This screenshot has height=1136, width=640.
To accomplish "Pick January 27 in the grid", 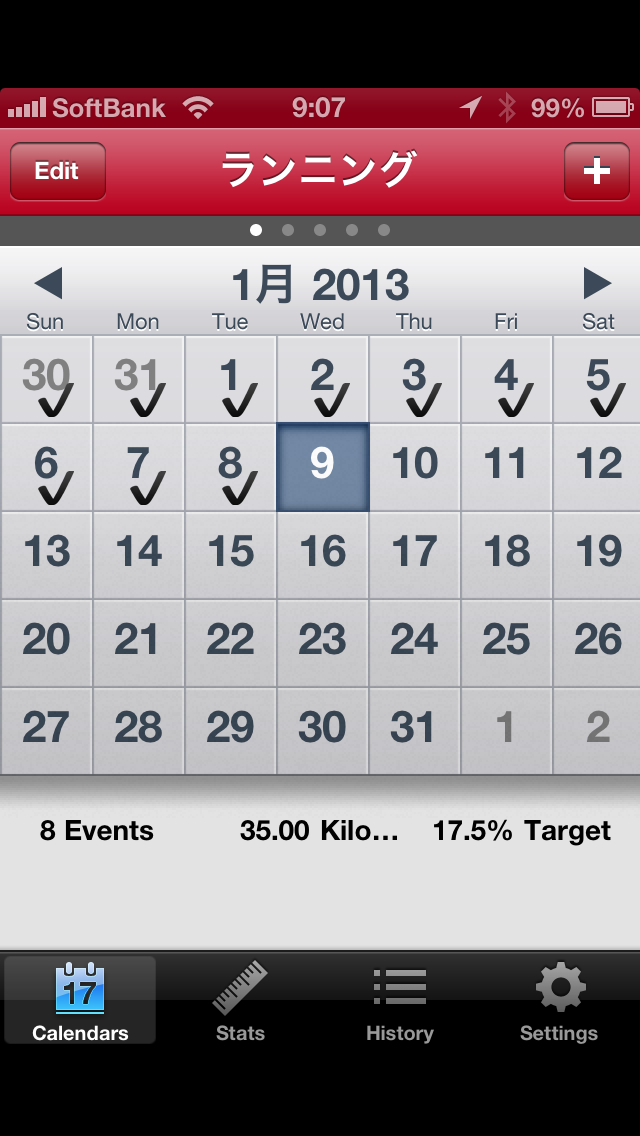I will tap(47, 731).
